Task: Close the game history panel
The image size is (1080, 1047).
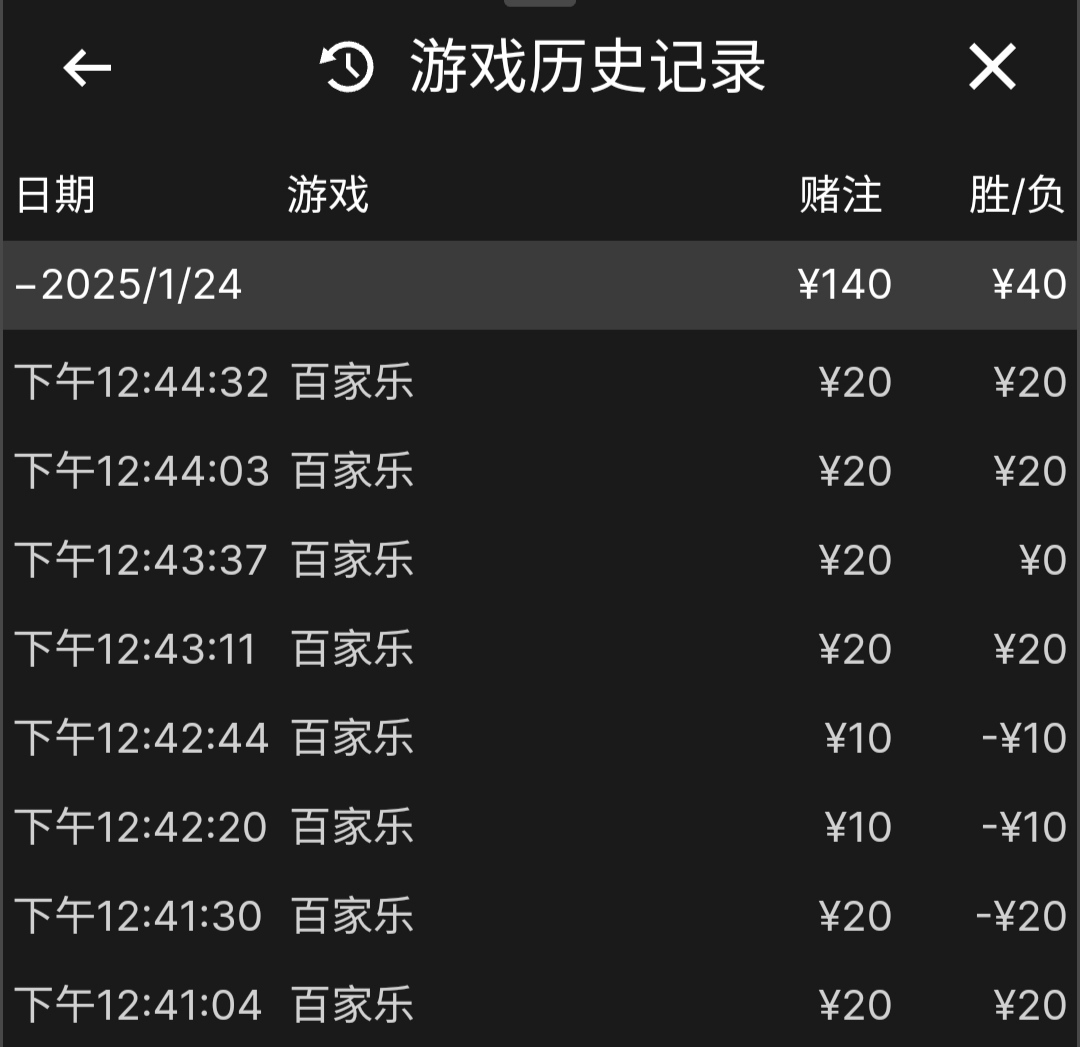Action: pyautogui.click(x=991, y=68)
